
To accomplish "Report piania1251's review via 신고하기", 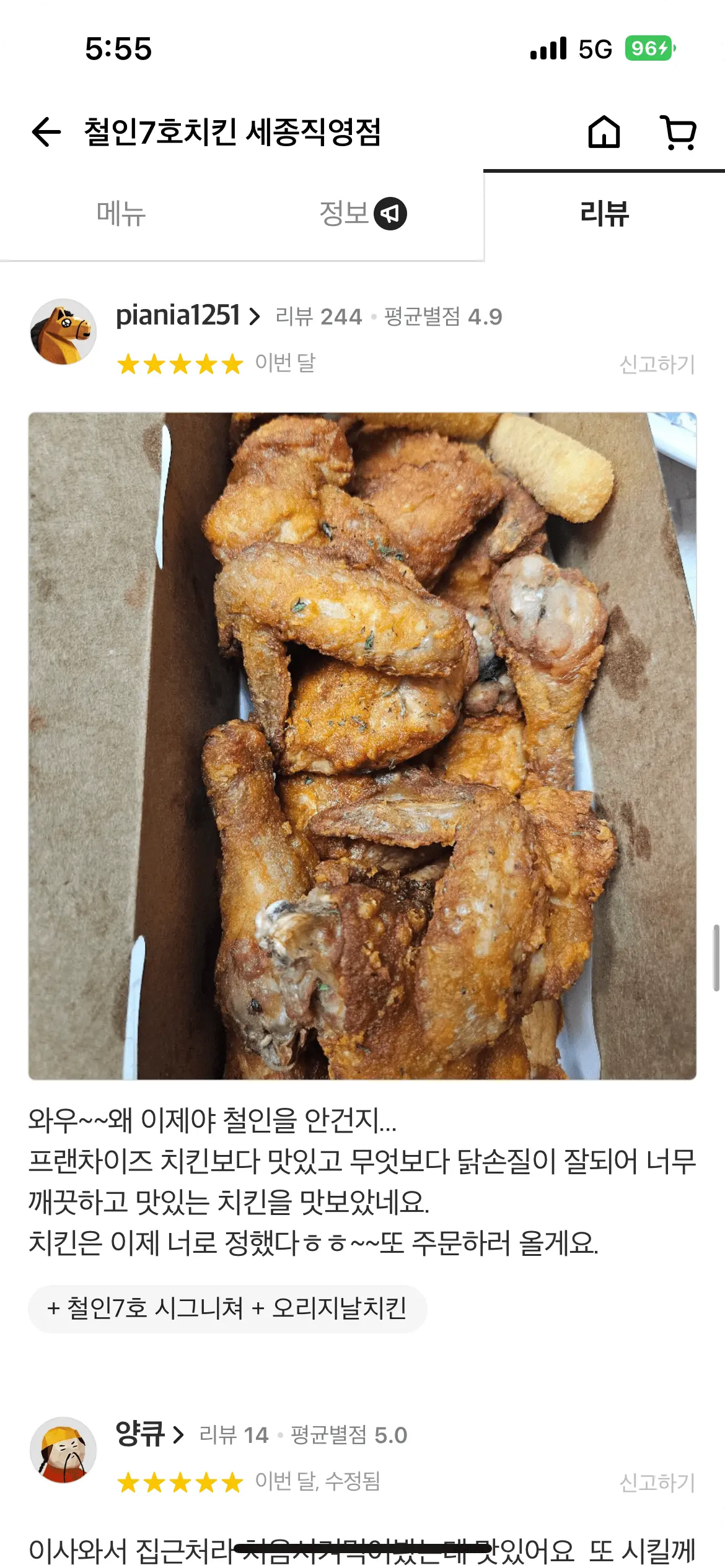I will [657, 364].
